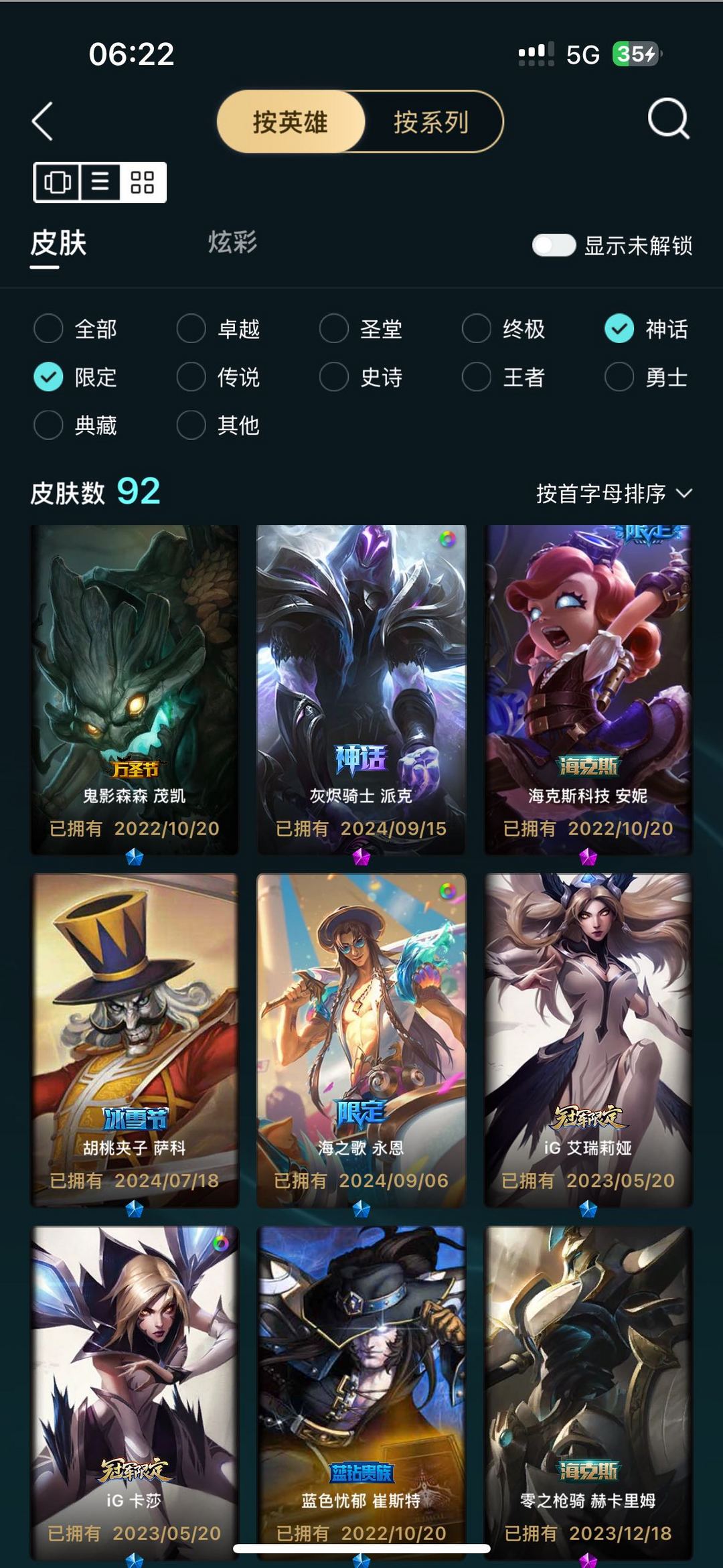
Task: Check the 全部 filter option
Action: click(76, 329)
